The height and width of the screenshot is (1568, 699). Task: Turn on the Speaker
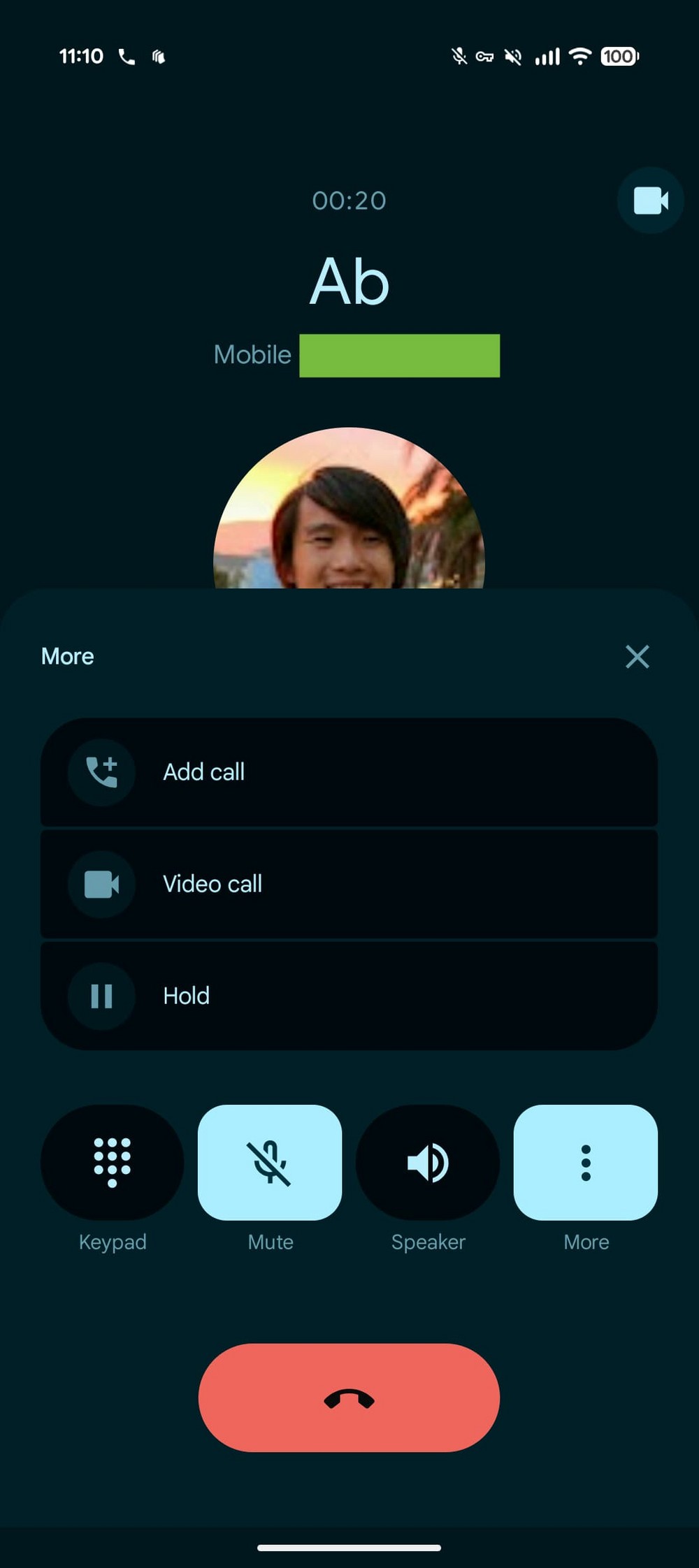point(428,1162)
